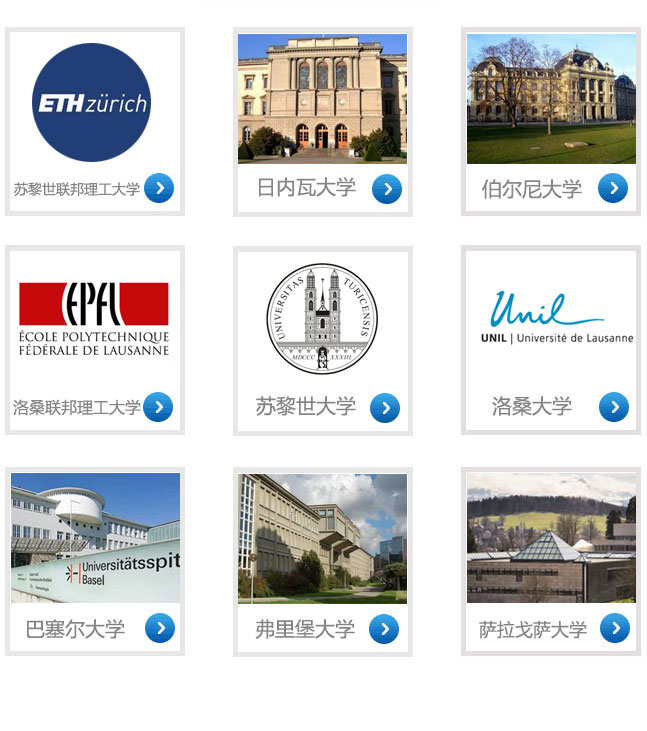The height and width of the screenshot is (731, 647).
Task: Open 洛桑联邦理工大学 details
Action: tap(94, 338)
